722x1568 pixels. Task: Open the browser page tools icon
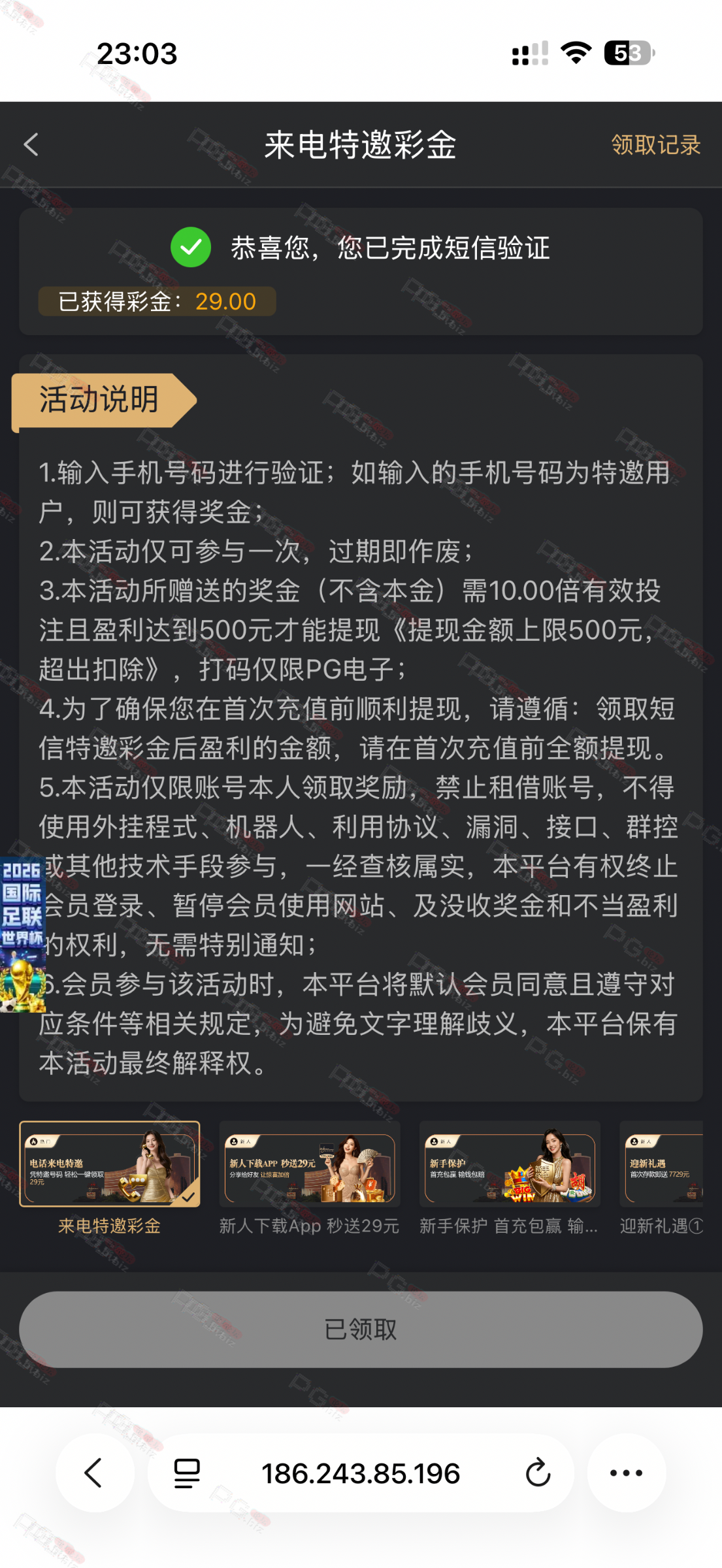coord(187,1473)
